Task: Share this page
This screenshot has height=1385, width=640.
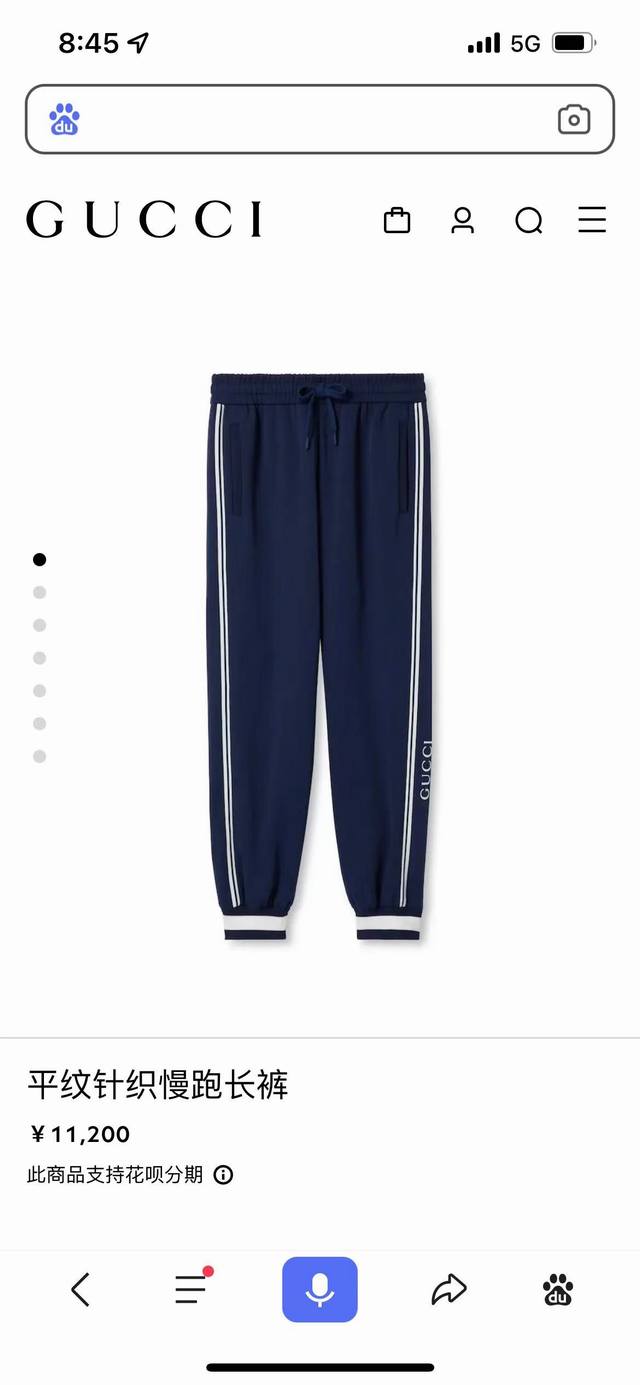Action: 449,1289
